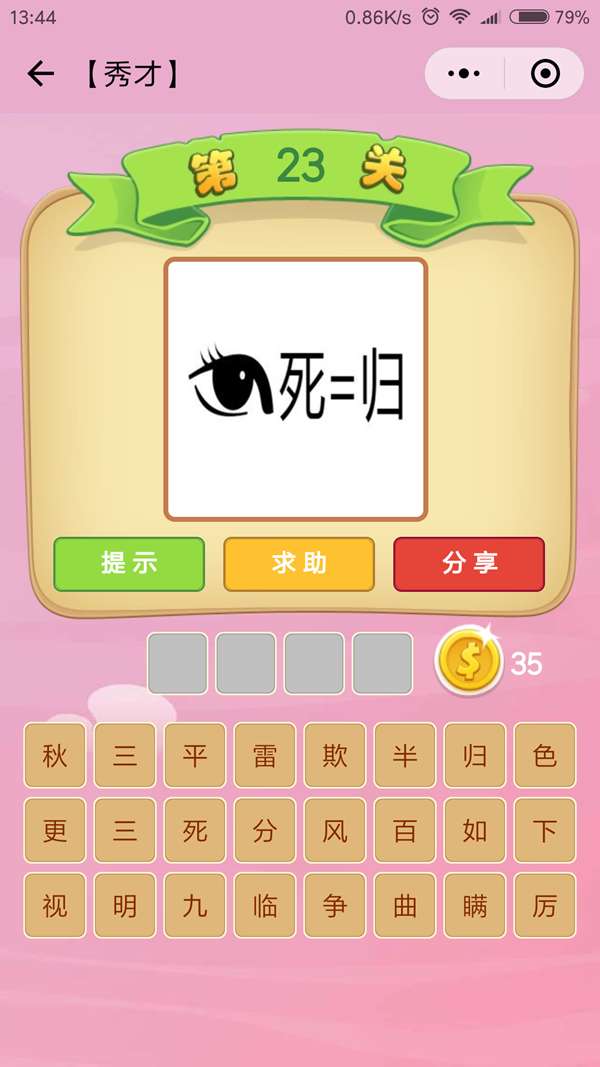Select the character tile 下
Screen dimensions: 600x1067
pyautogui.click(x=545, y=831)
